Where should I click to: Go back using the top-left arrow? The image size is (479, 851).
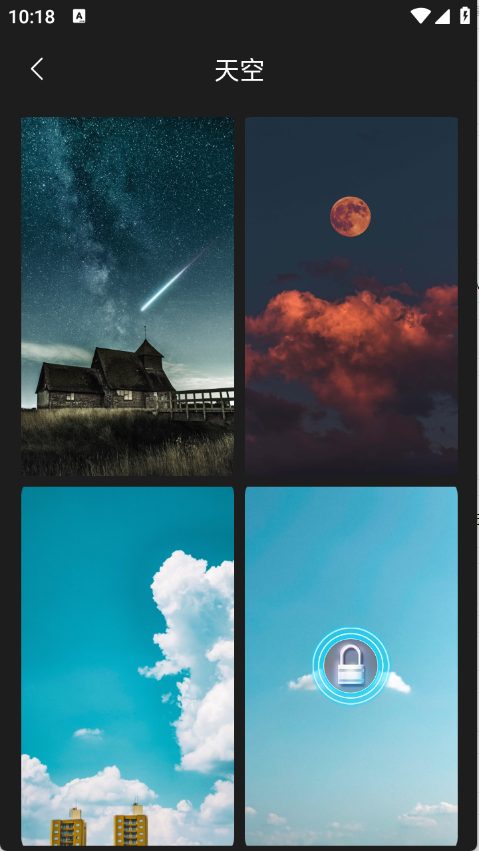pyautogui.click(x=37, y=69)
